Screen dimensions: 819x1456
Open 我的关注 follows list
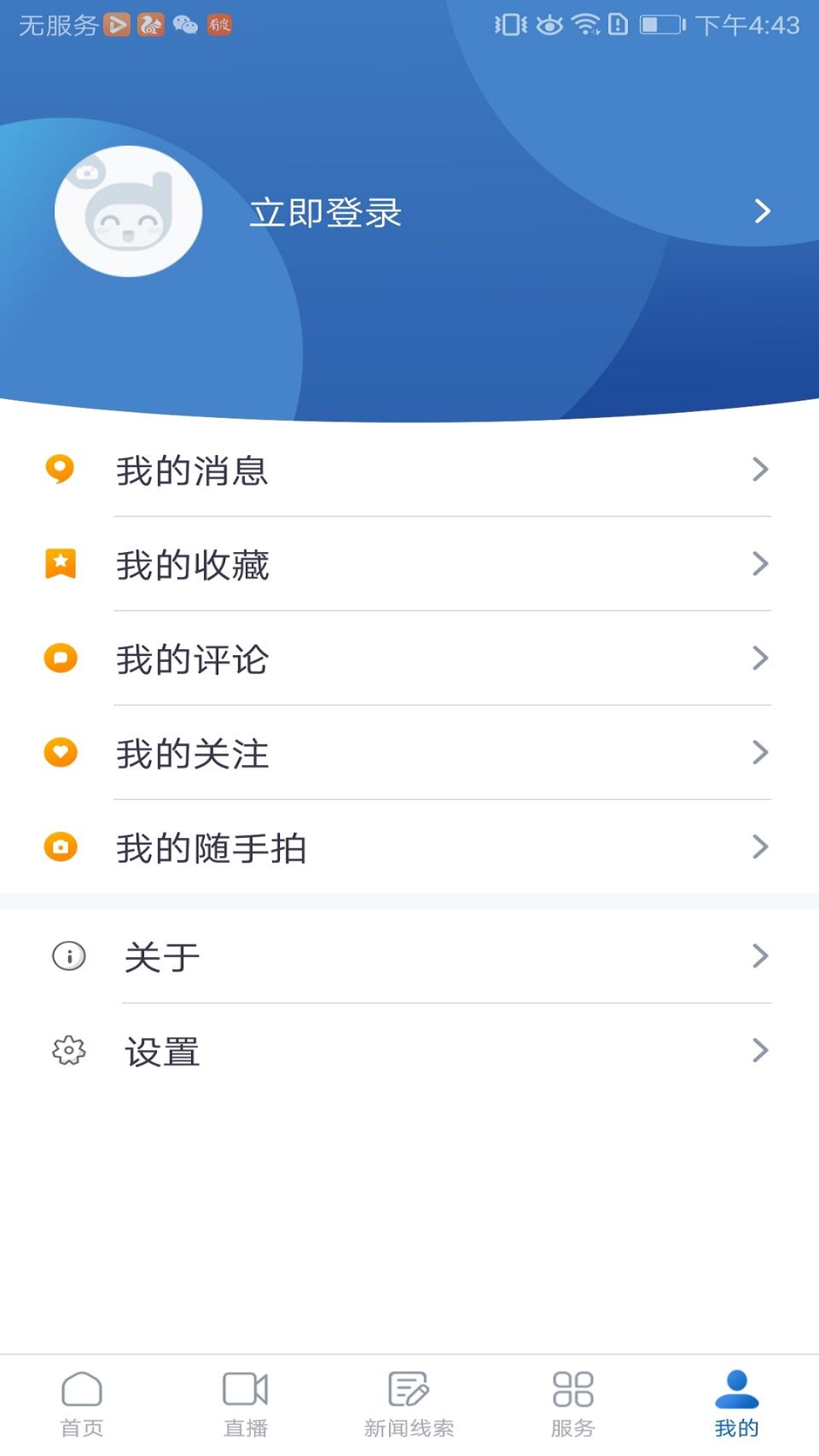409,753
